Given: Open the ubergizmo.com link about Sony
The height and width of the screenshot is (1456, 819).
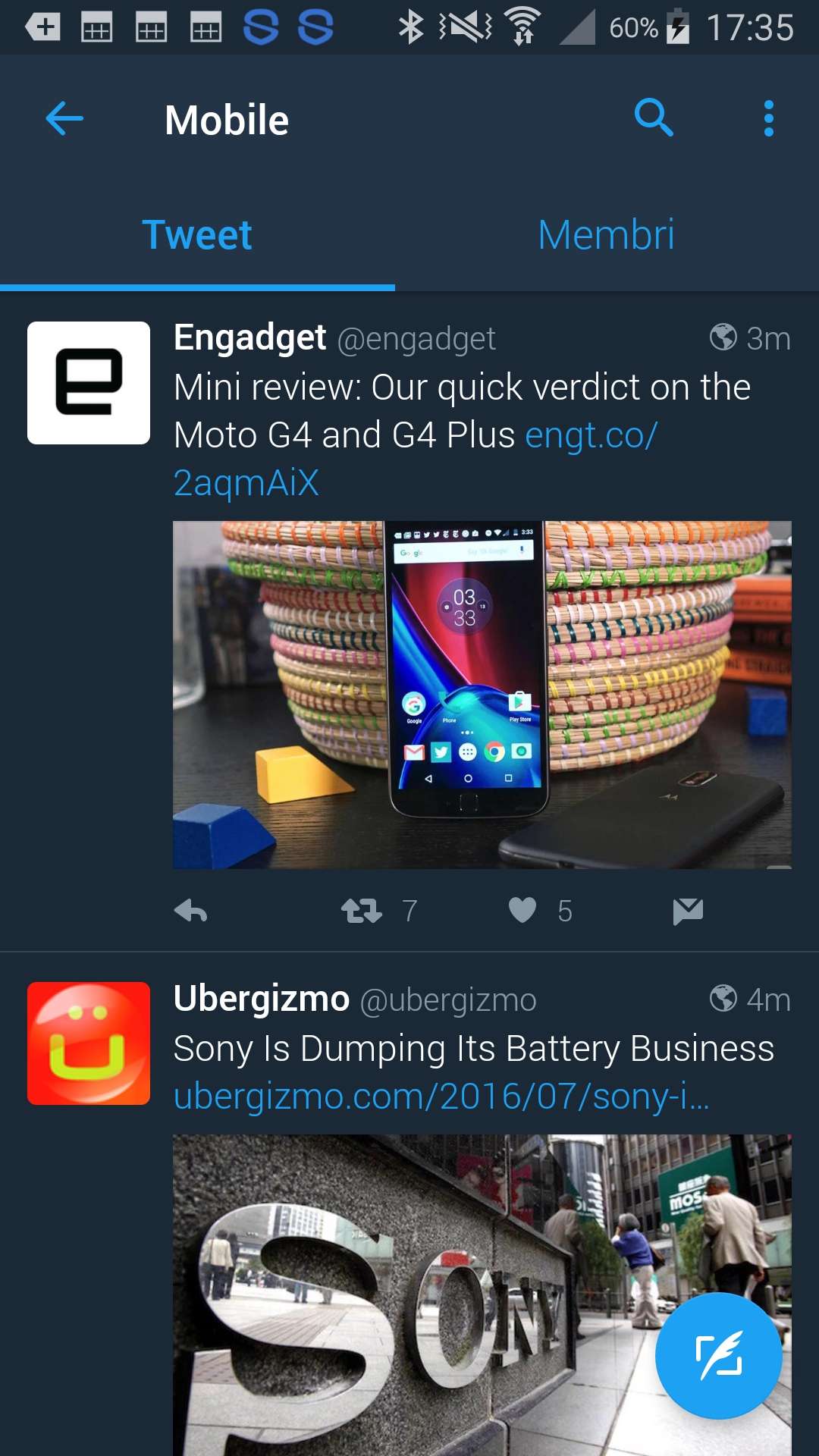Looking at the screenshot, I should point(441,1097).
